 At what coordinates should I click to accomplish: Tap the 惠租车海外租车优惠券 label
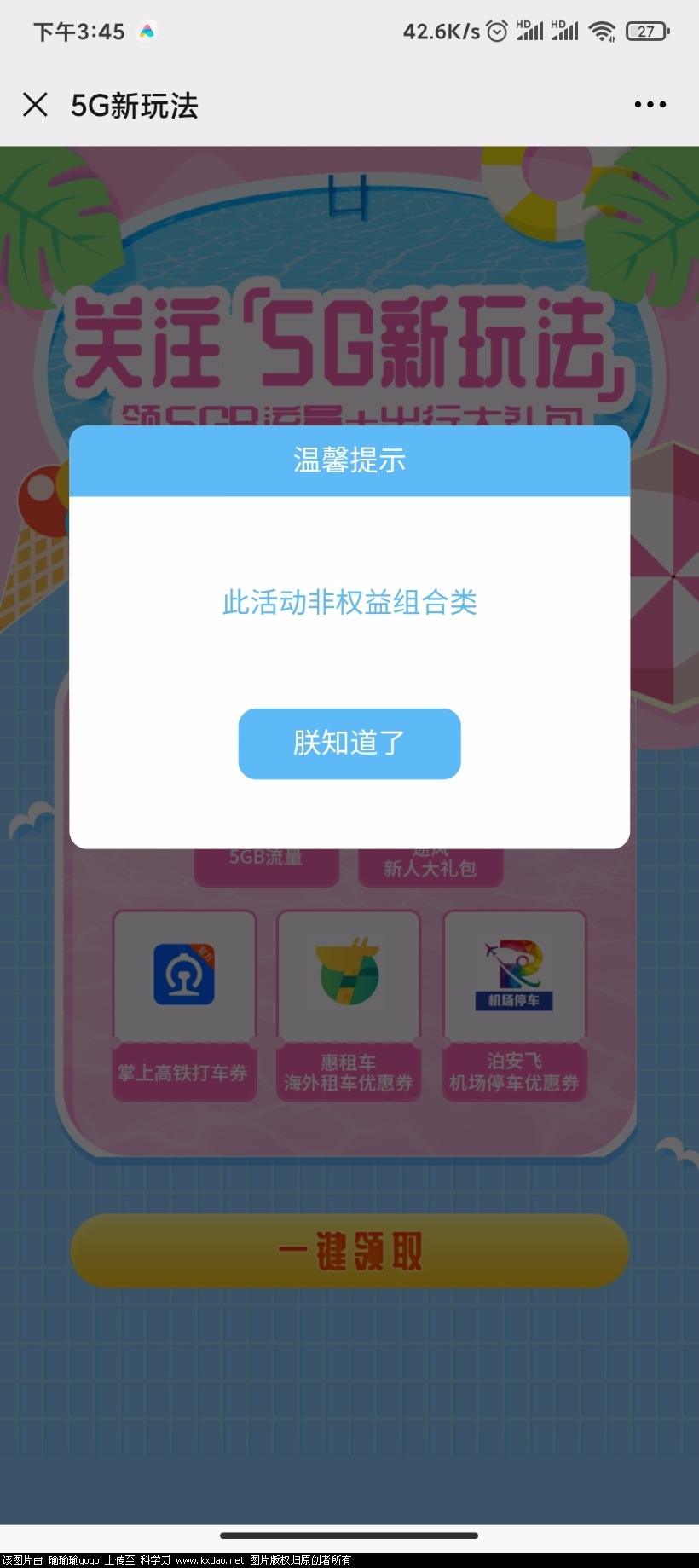349,1073
